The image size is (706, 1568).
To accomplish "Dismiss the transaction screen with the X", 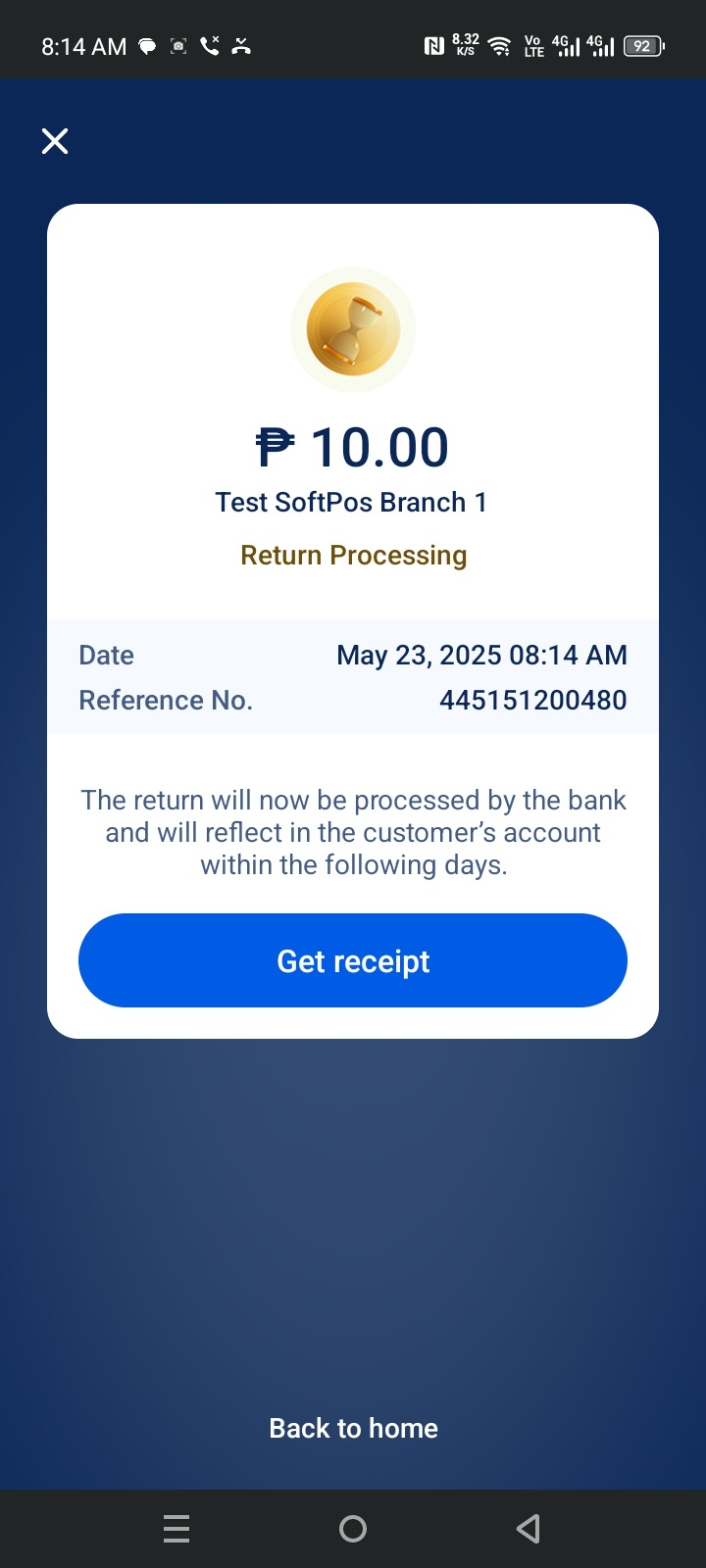I will 54,141.
